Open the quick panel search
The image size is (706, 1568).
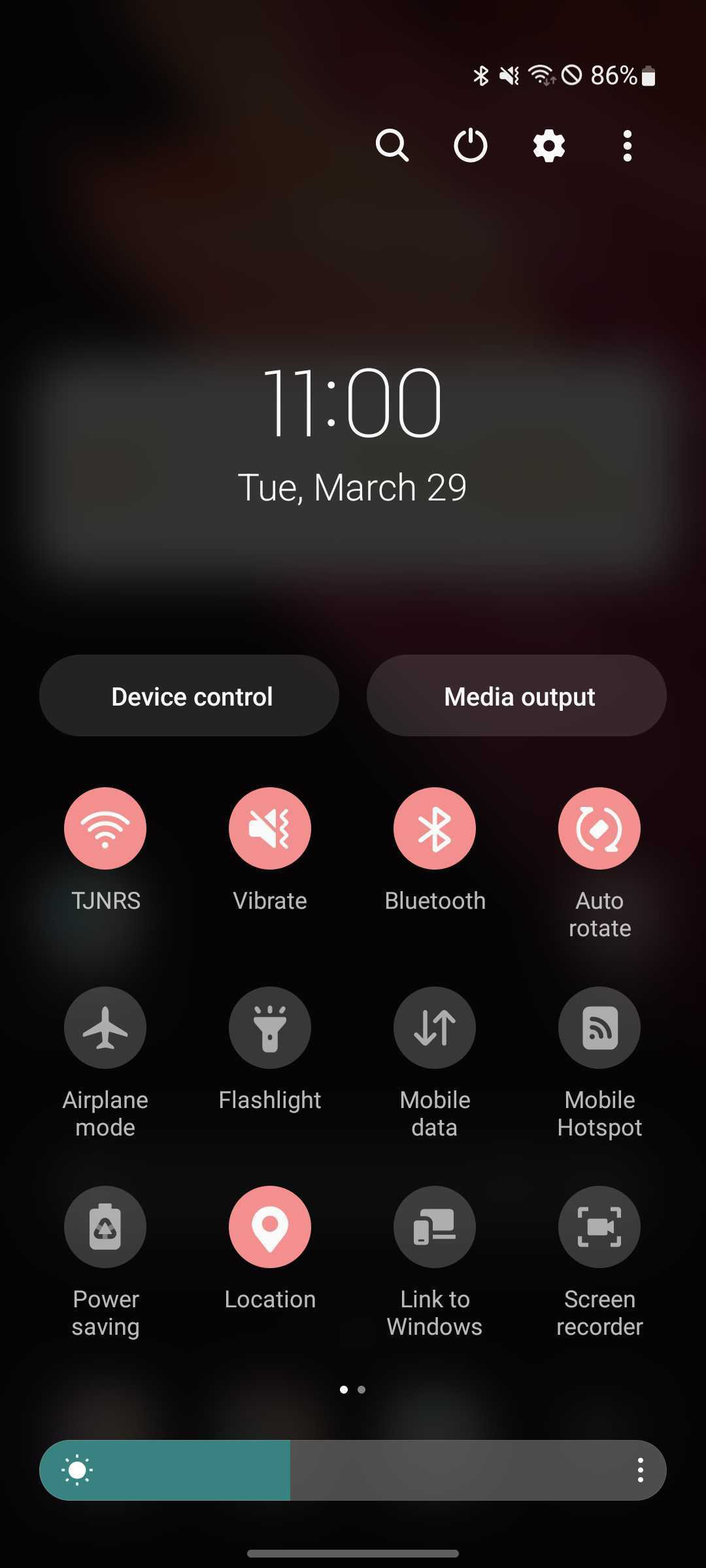click(392, 145)
